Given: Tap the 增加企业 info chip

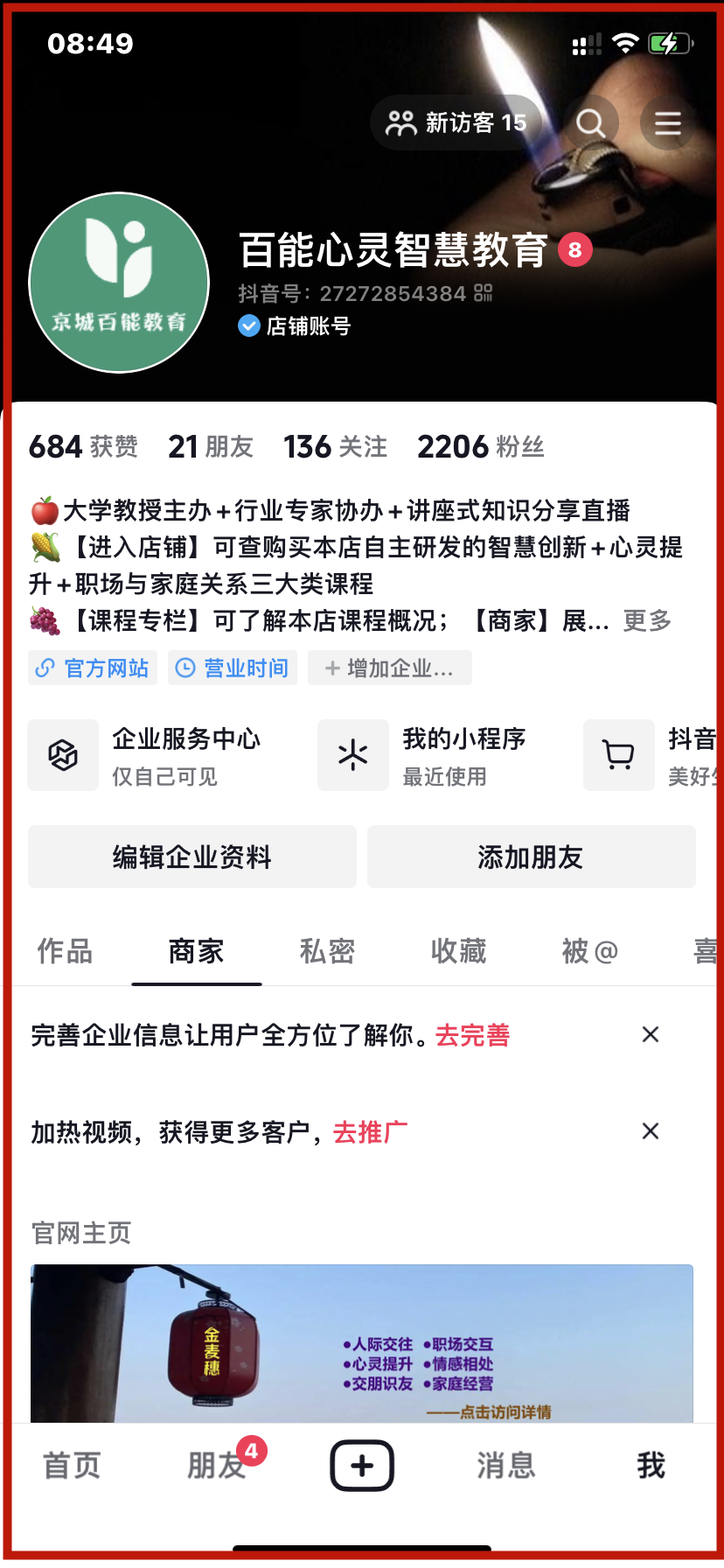Looking at the screenshot, I should point(390,668).
